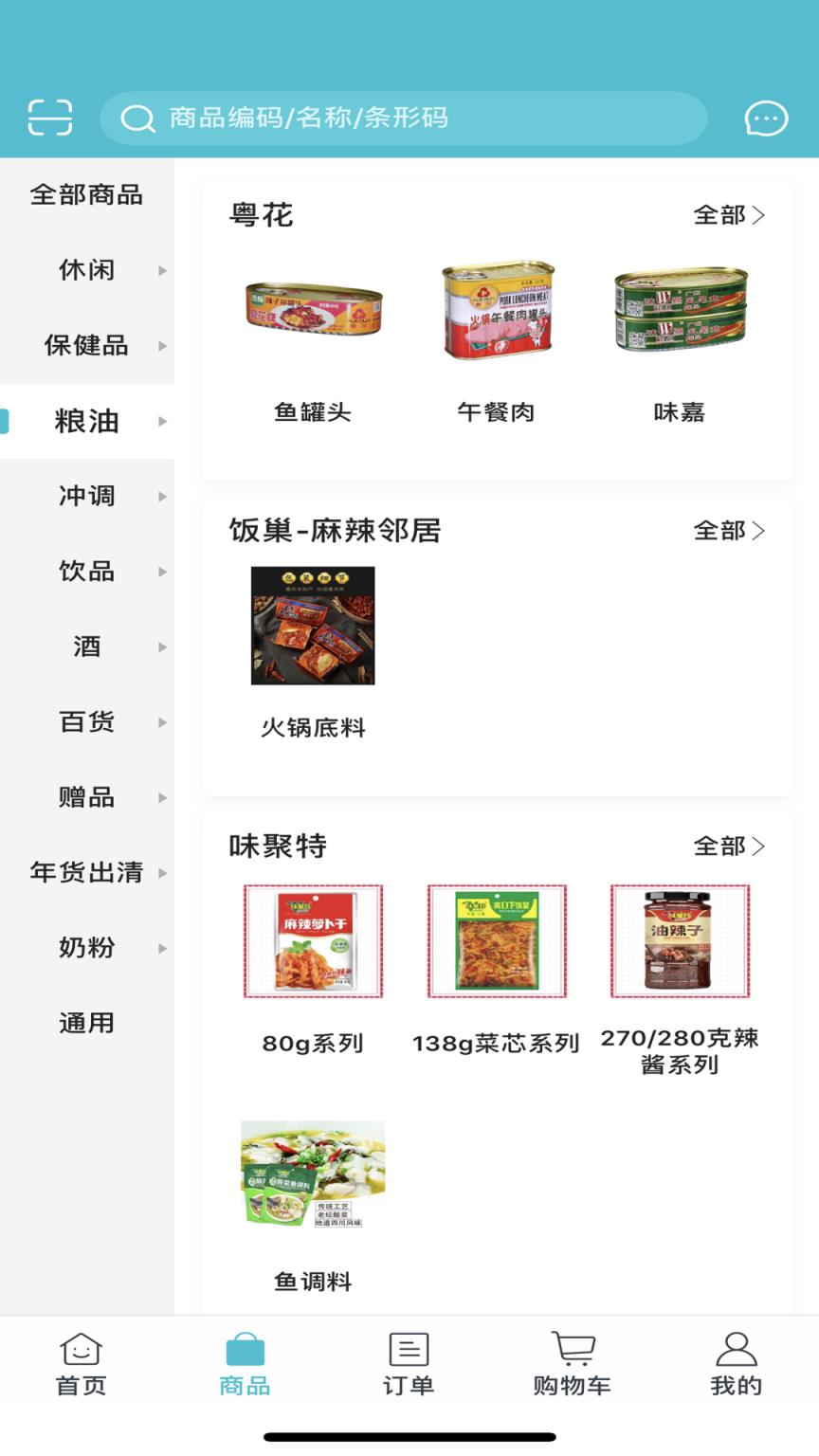The height and width of the screenshot is (1456, 819).
Task: Open the 我的 profile icon
Action: (x=737, y=1347)
